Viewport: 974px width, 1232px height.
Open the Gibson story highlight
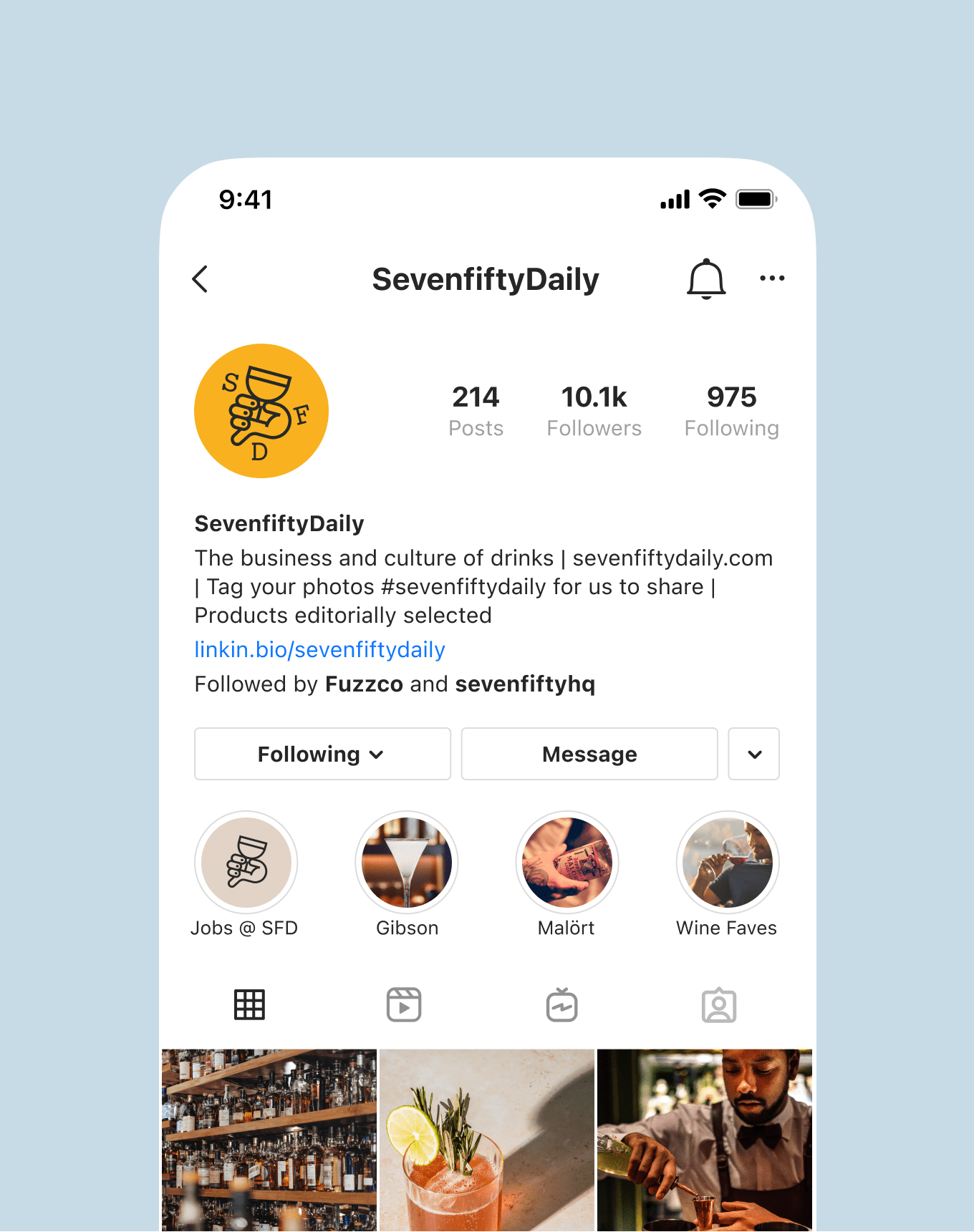click(x=407, y=863)
